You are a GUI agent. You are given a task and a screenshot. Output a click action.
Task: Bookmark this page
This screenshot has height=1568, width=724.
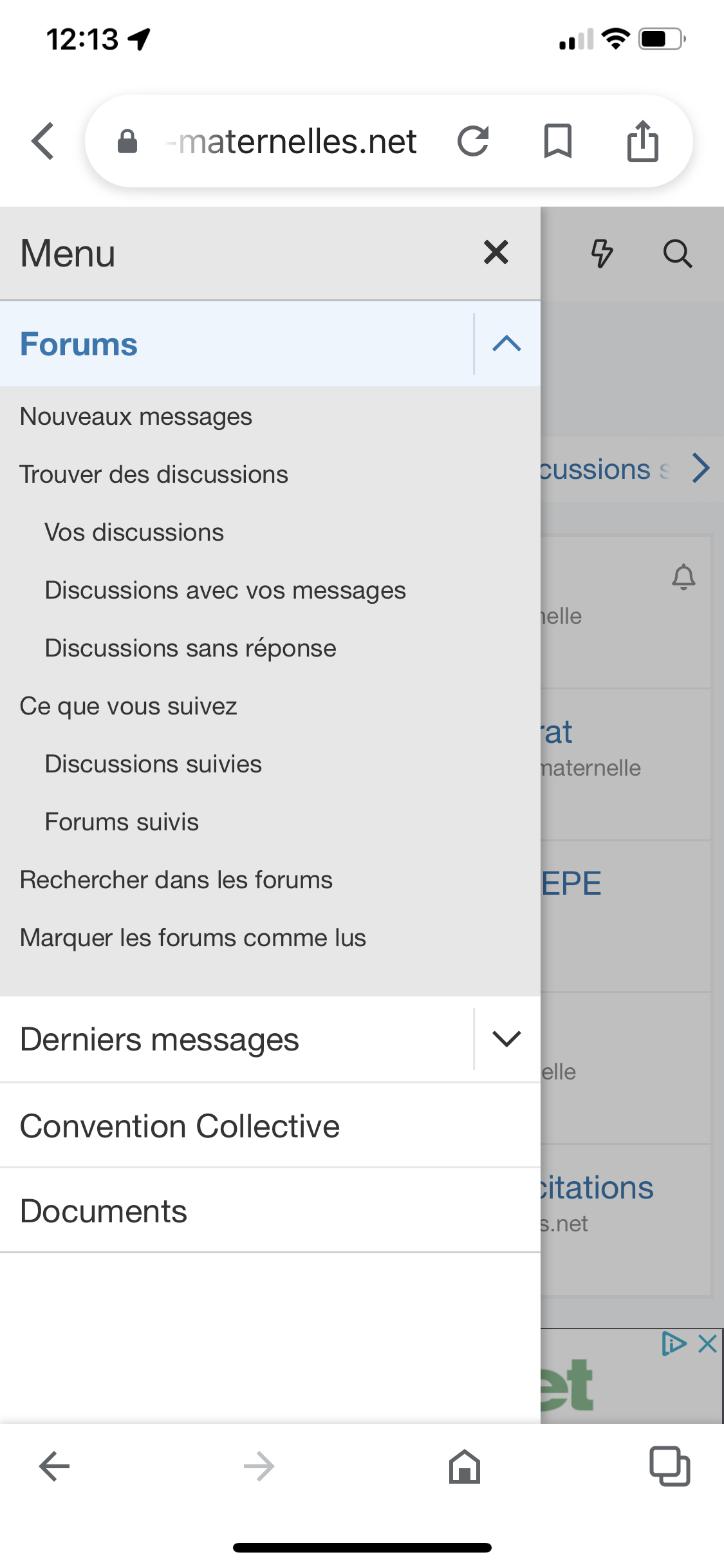coord(558,141)
